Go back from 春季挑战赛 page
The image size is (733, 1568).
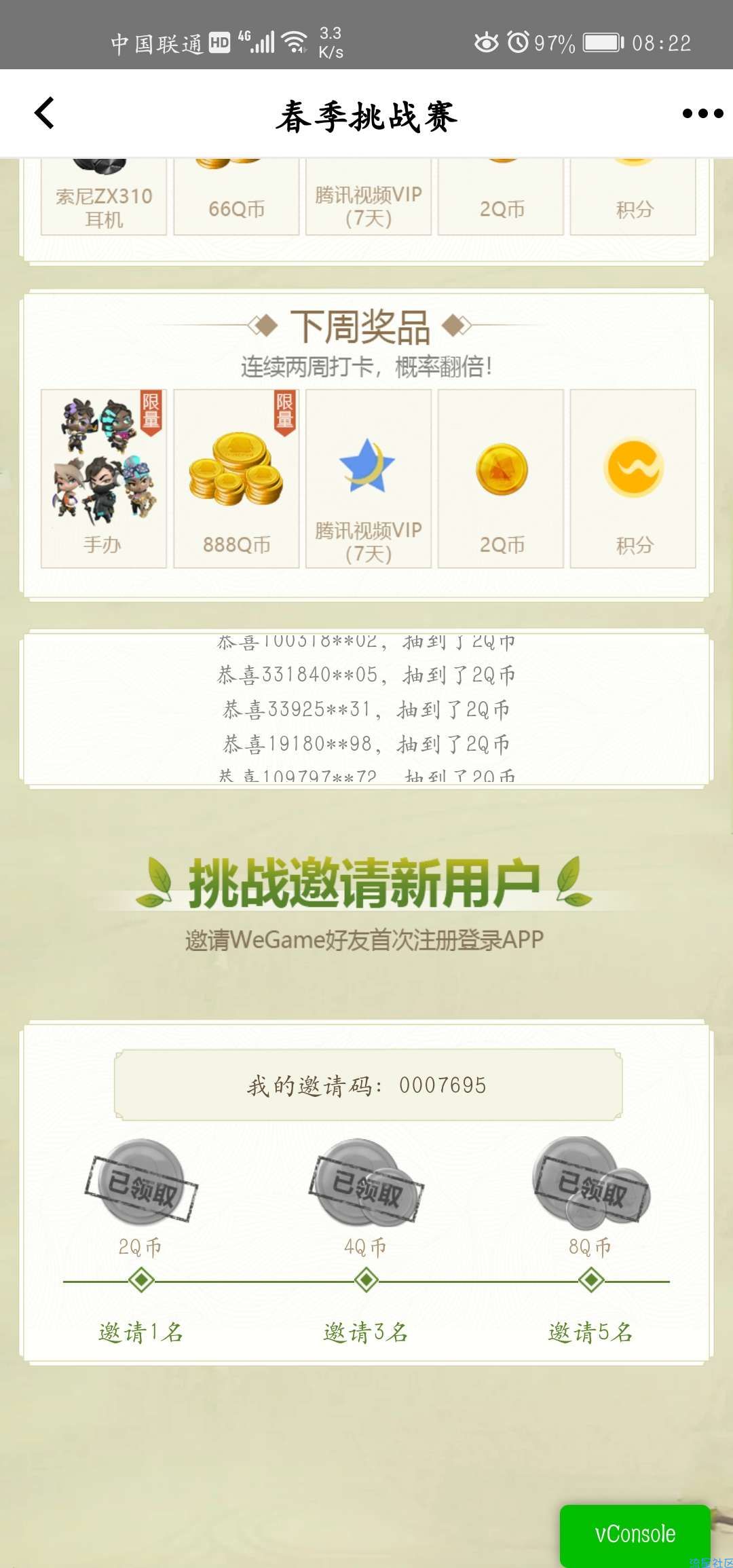pos(45,113)
